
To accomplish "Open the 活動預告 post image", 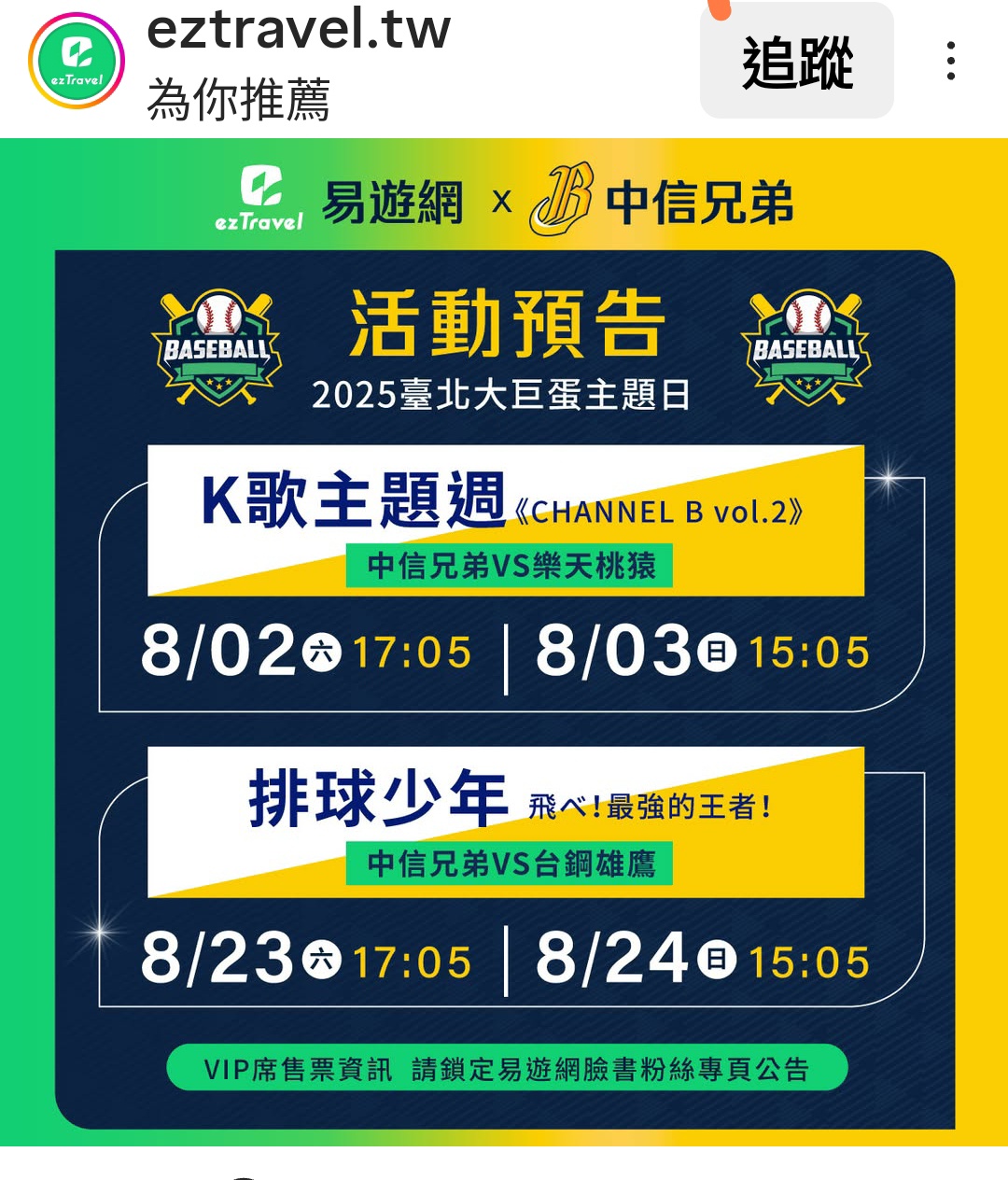I will [x=504, y=642].
